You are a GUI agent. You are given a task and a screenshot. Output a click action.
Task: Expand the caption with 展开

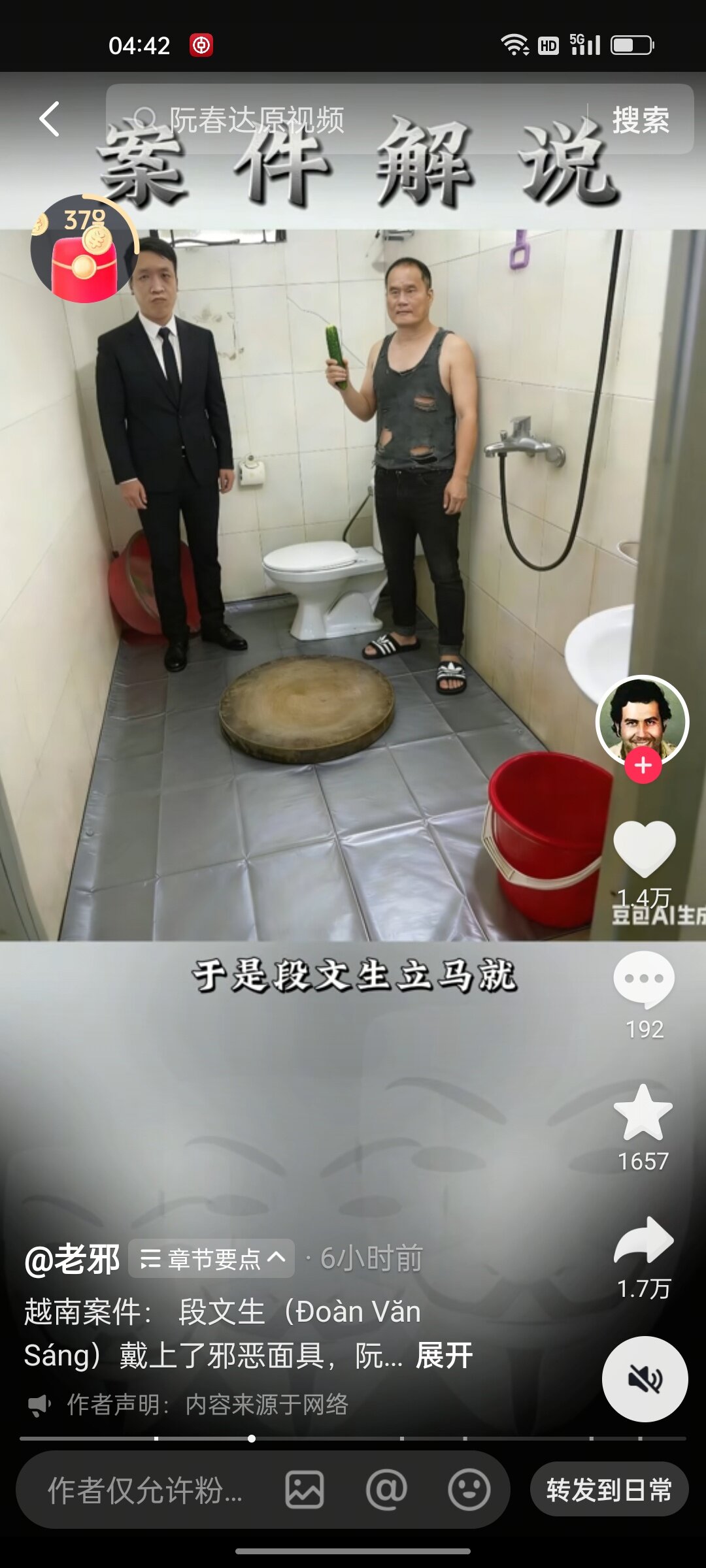(444, 1356)
